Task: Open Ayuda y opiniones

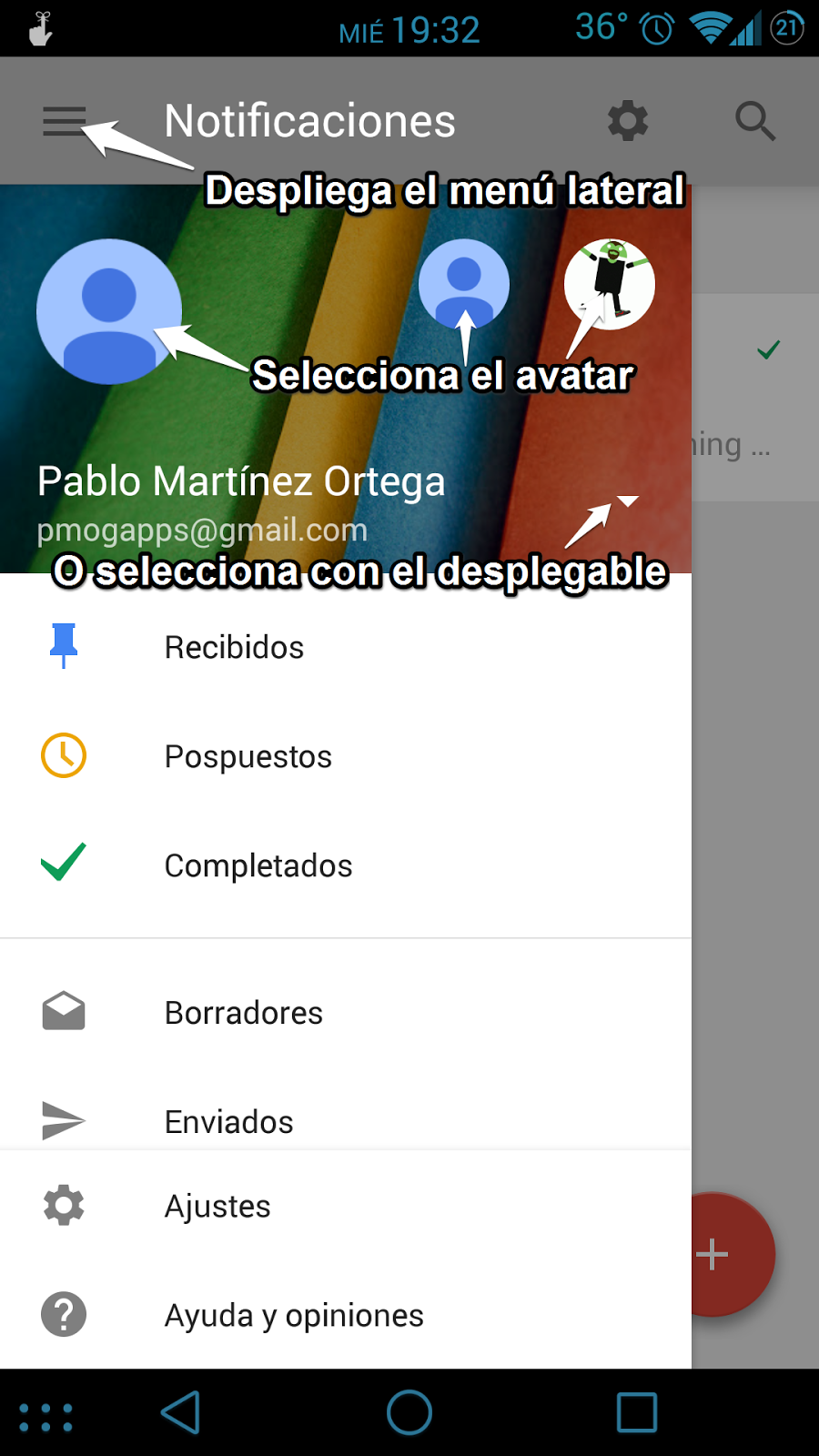Action: coord(293,1315)
